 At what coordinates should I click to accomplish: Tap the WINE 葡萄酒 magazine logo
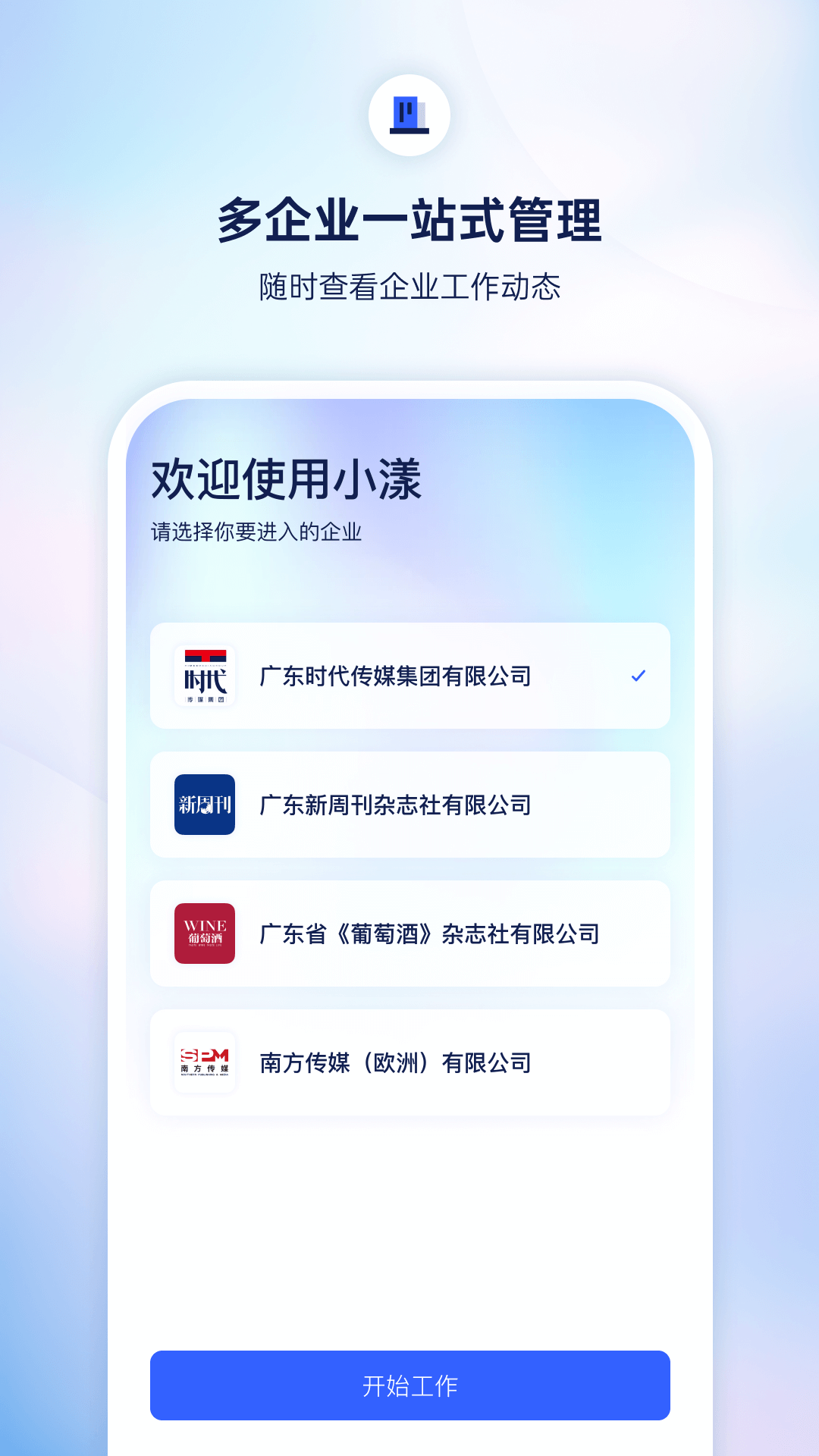pos(204,934)
